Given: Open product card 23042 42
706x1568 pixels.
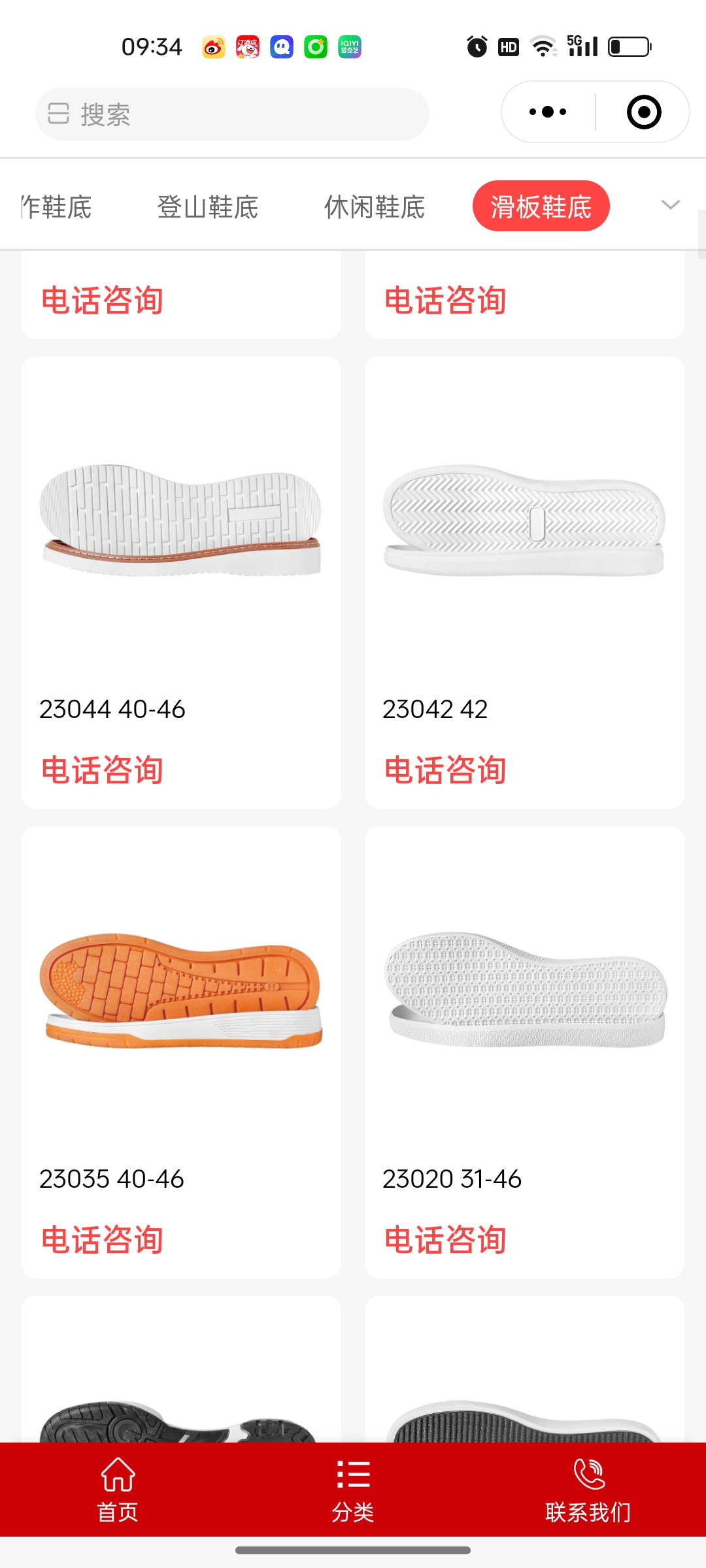Looking at the screenshot, I should pyautogui.click(x=524, y=523).
